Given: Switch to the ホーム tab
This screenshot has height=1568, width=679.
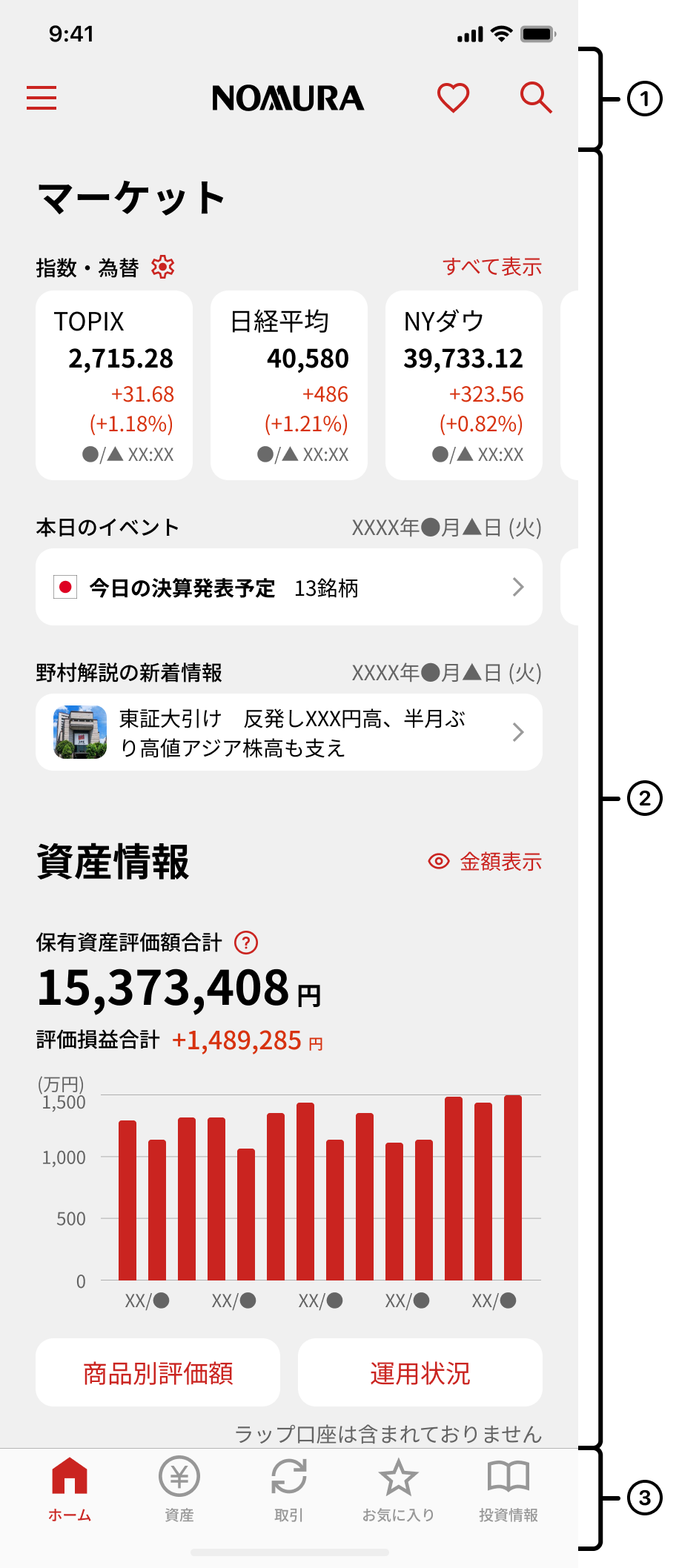Looking at the screenshot, I should [70, 1488].
